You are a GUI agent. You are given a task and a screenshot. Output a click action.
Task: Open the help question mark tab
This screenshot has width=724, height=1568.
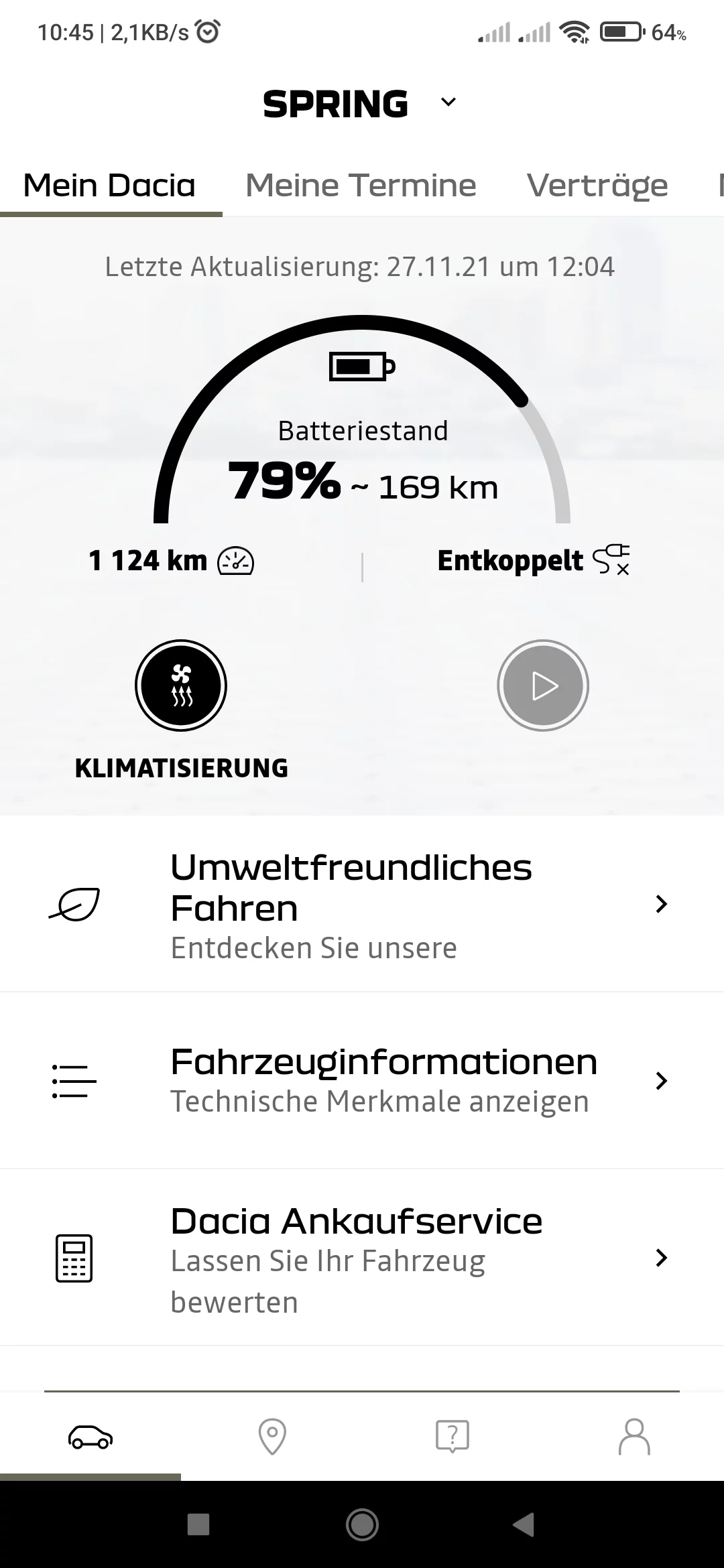click(452, 1436)
